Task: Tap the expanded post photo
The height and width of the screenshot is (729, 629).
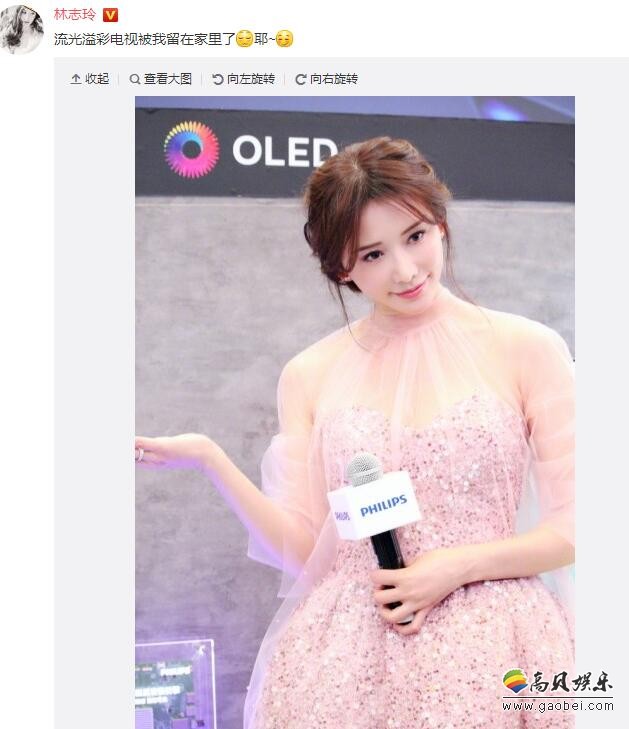Action: coord(354,410)
